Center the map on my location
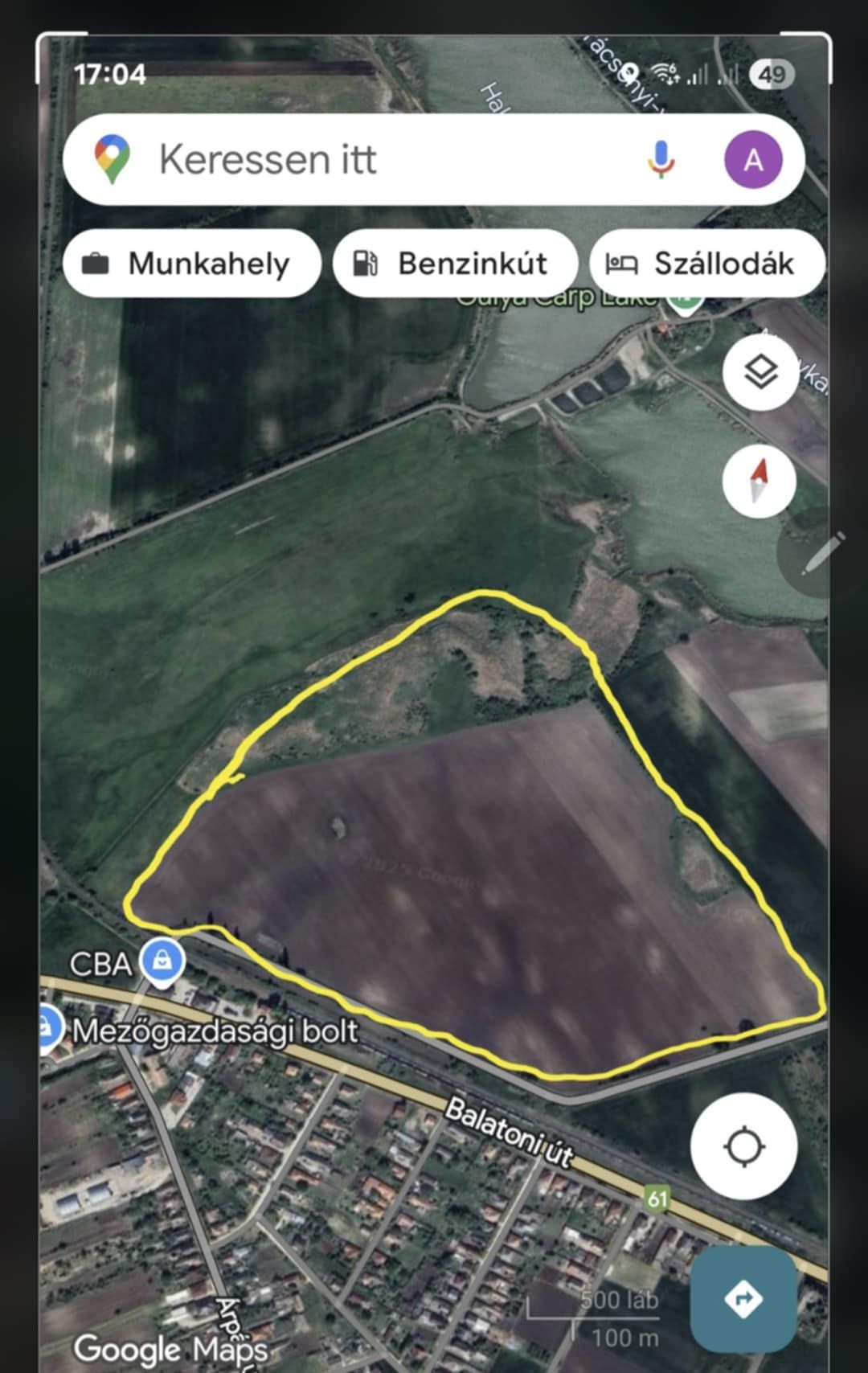Screen dimensions: 868x1373 pos(743,1146)
